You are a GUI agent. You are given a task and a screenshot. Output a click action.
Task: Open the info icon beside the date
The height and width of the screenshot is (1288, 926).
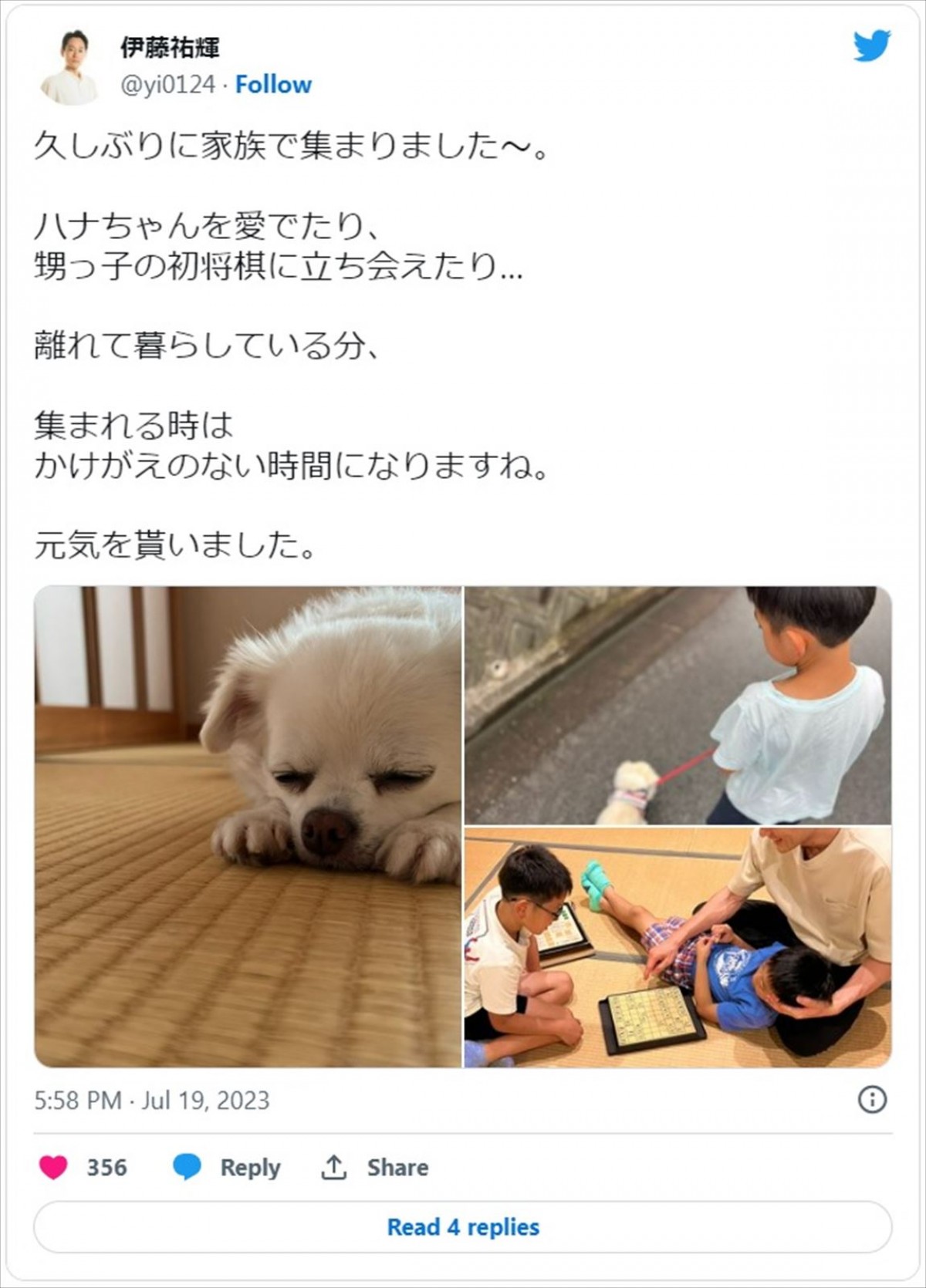[872, 1099]
